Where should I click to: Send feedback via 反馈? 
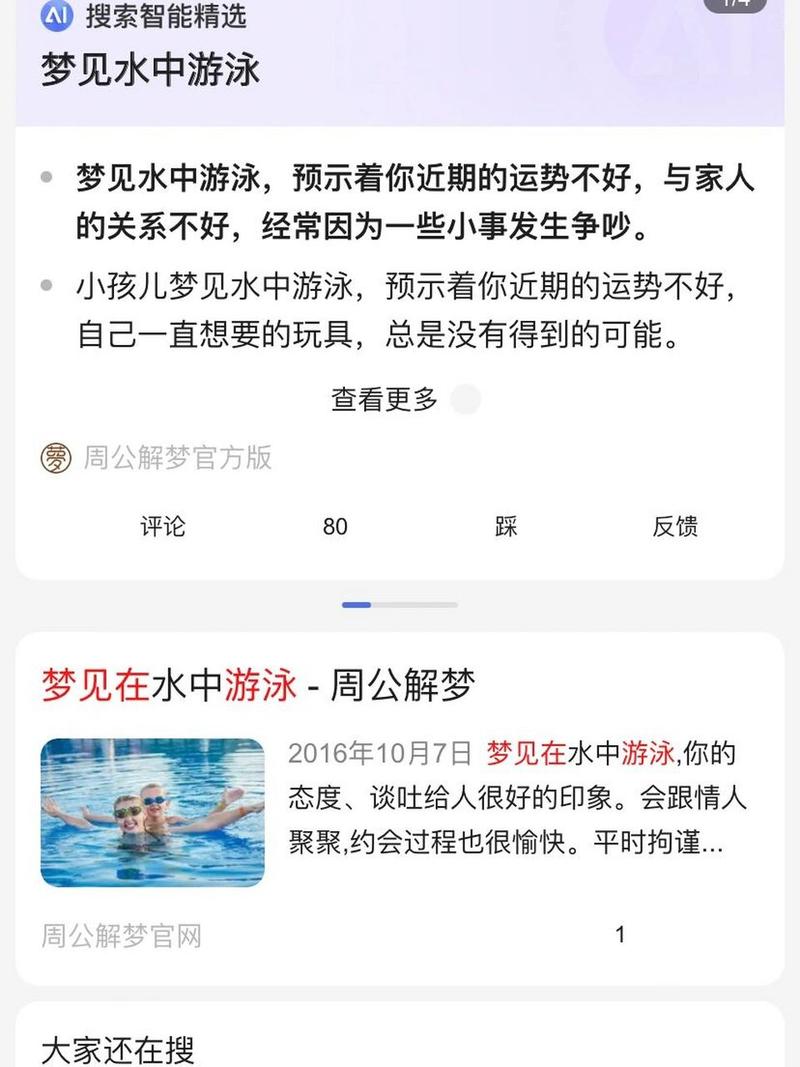pyautogui.click(x=675, y=526)
